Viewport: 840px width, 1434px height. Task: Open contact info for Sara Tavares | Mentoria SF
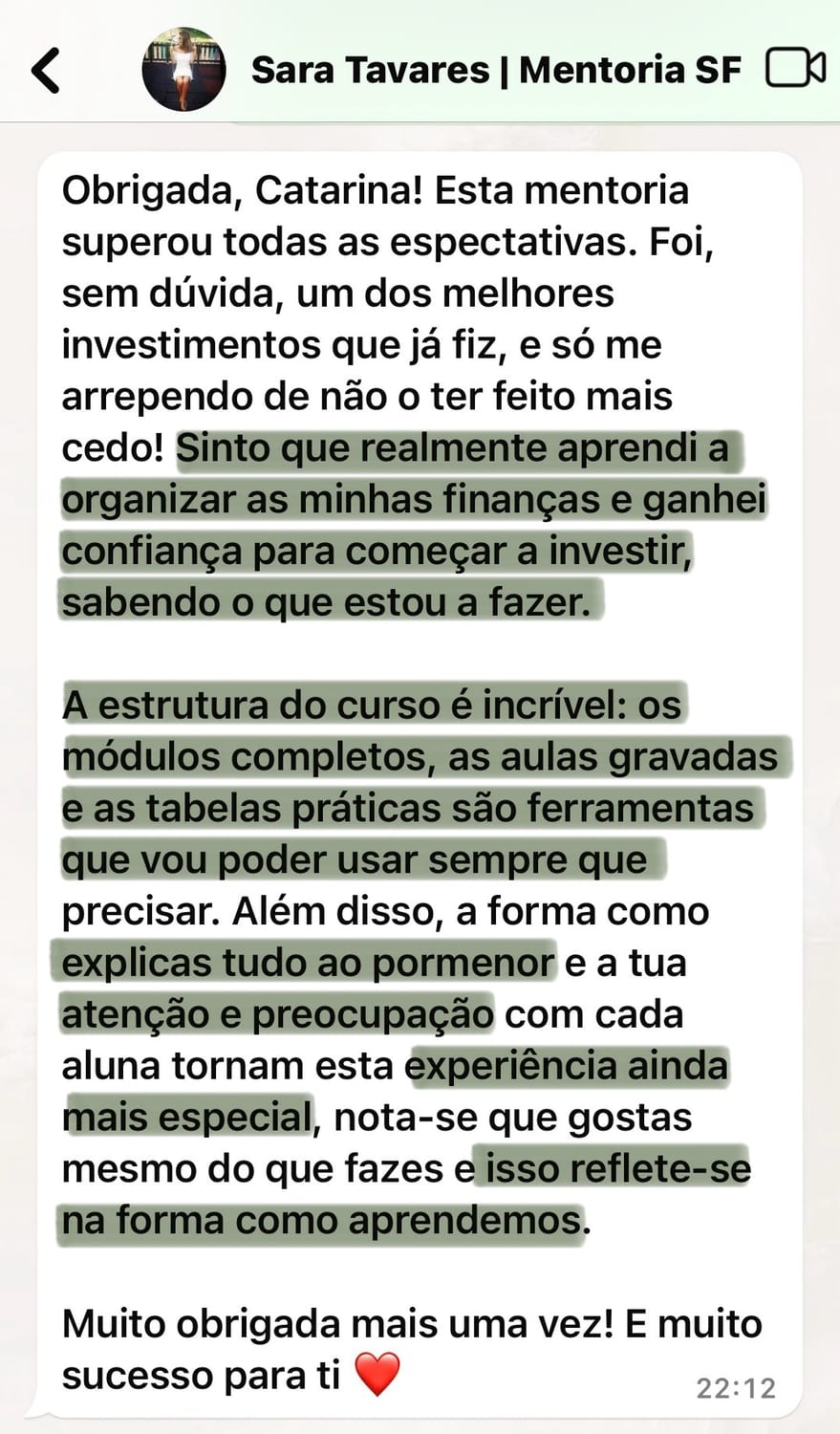pyautogui.click(x=496, y=70)
